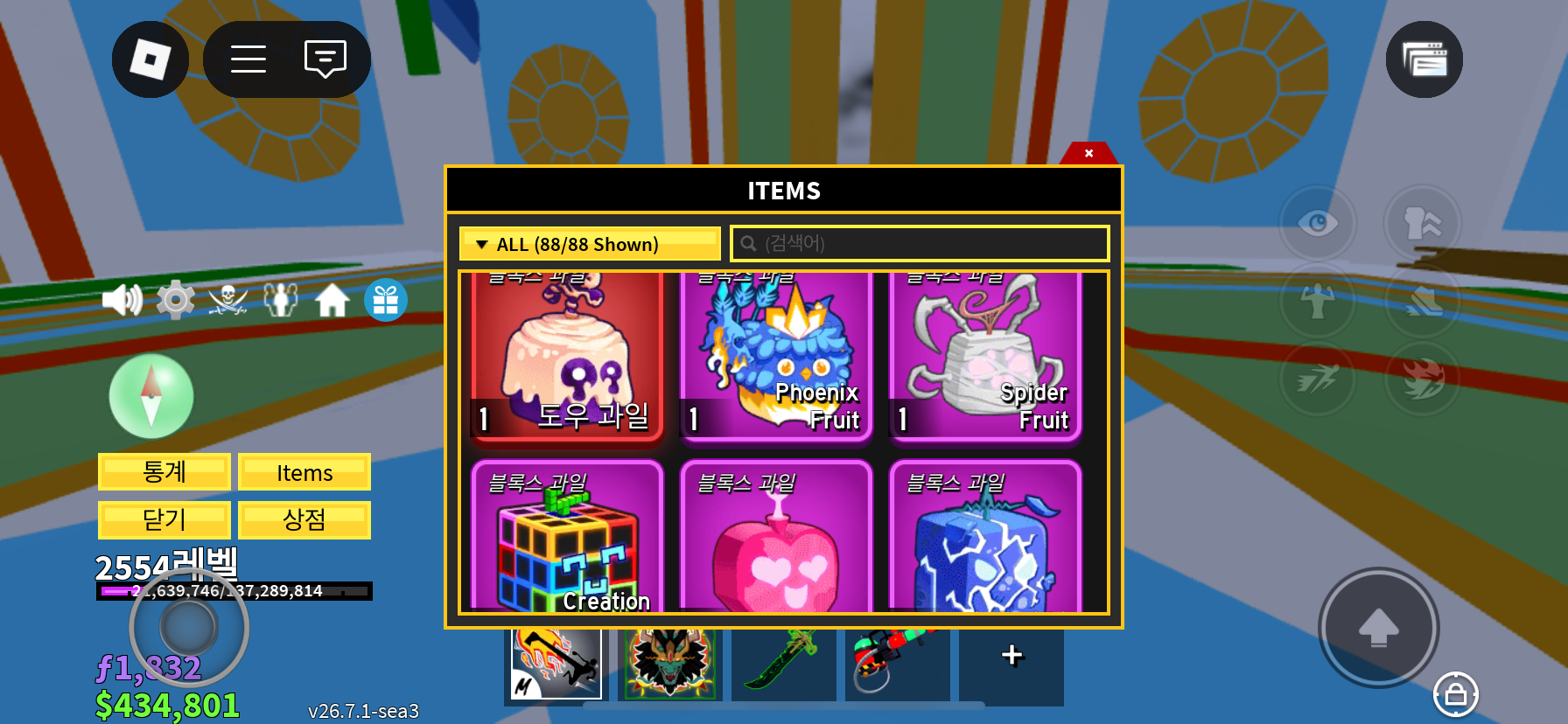
Task: Close the ITEMS window
Action: pyautogui.click(x=1088, y=153)
